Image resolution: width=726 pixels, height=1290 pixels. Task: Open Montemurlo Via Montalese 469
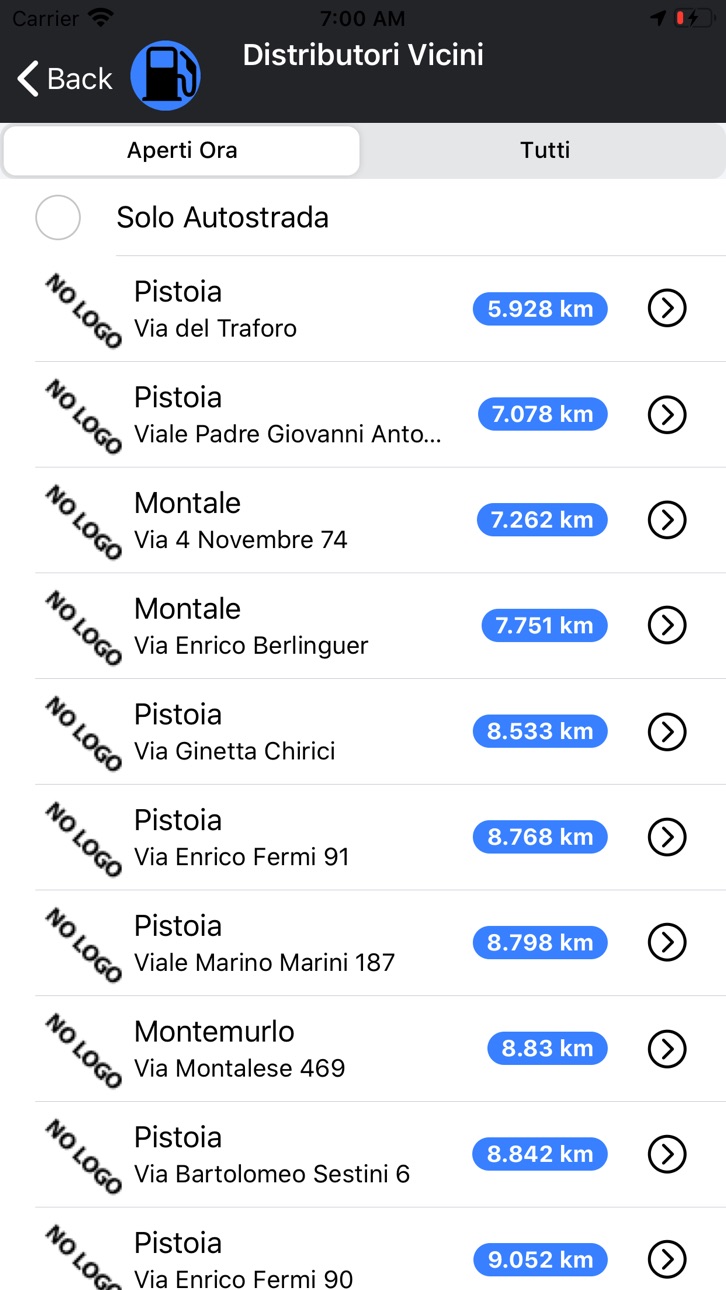coord(380,1049)
